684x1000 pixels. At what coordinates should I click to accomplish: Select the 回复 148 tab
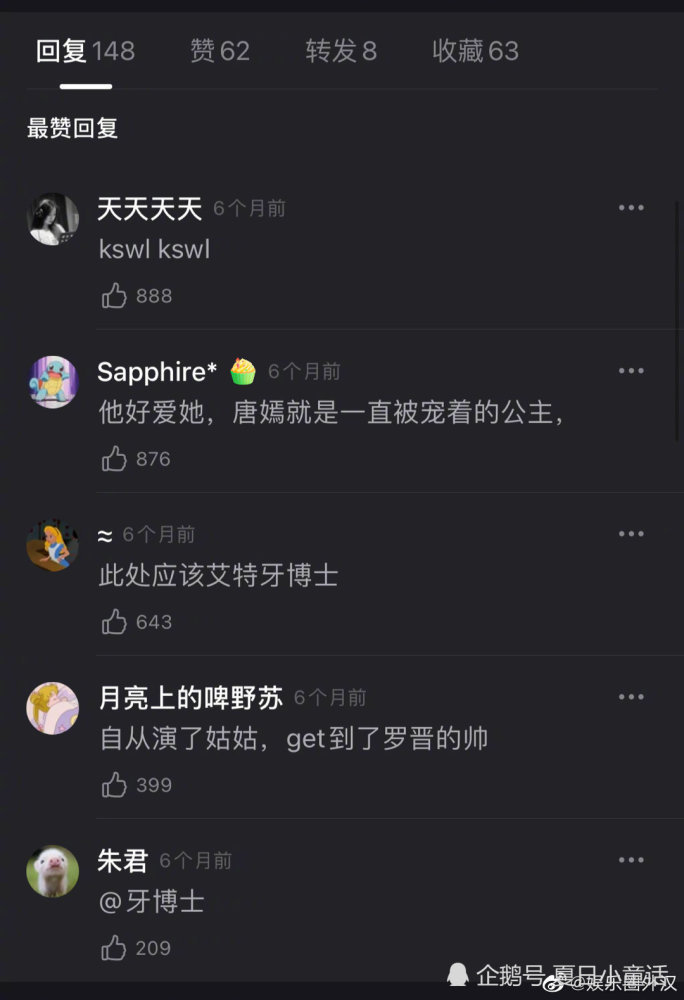[85, 51]
